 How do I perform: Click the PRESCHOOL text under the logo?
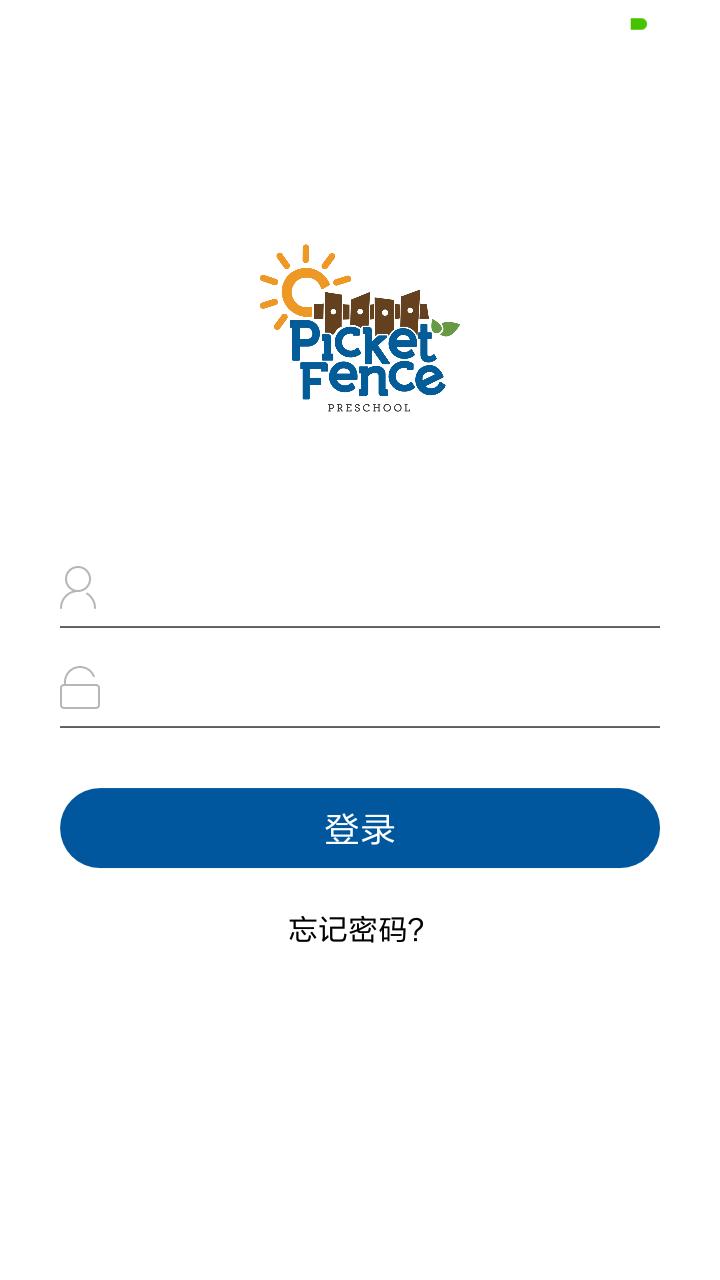pos(370,407)
